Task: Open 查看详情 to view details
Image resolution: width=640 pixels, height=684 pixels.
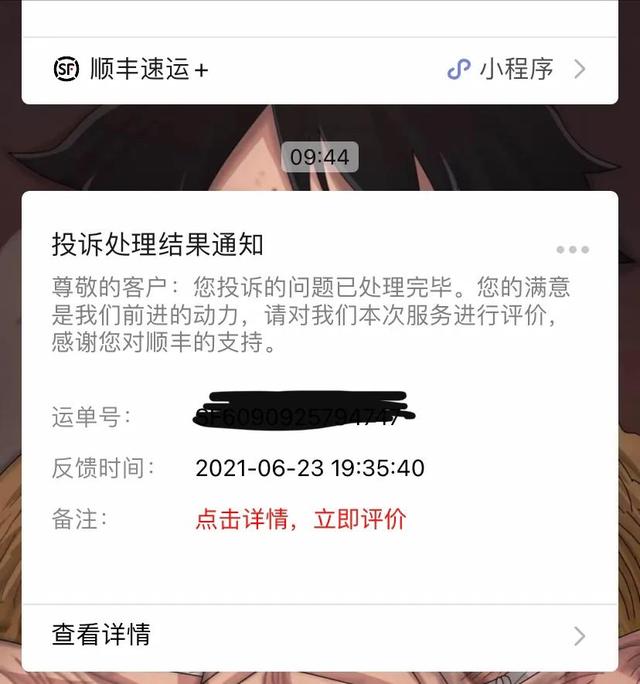Action: point(319,635)
